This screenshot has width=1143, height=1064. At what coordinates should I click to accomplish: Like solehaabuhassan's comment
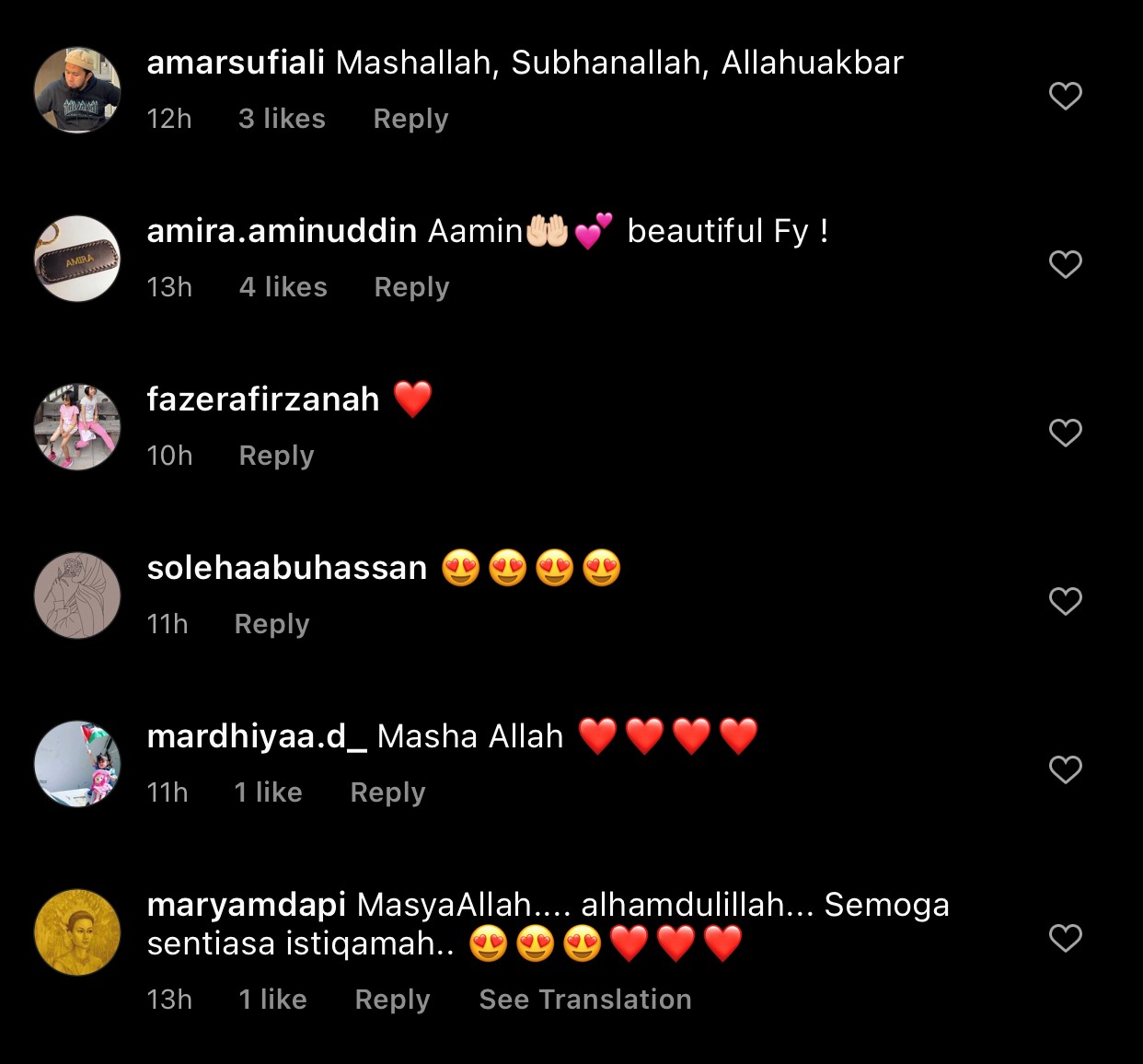1065,601
